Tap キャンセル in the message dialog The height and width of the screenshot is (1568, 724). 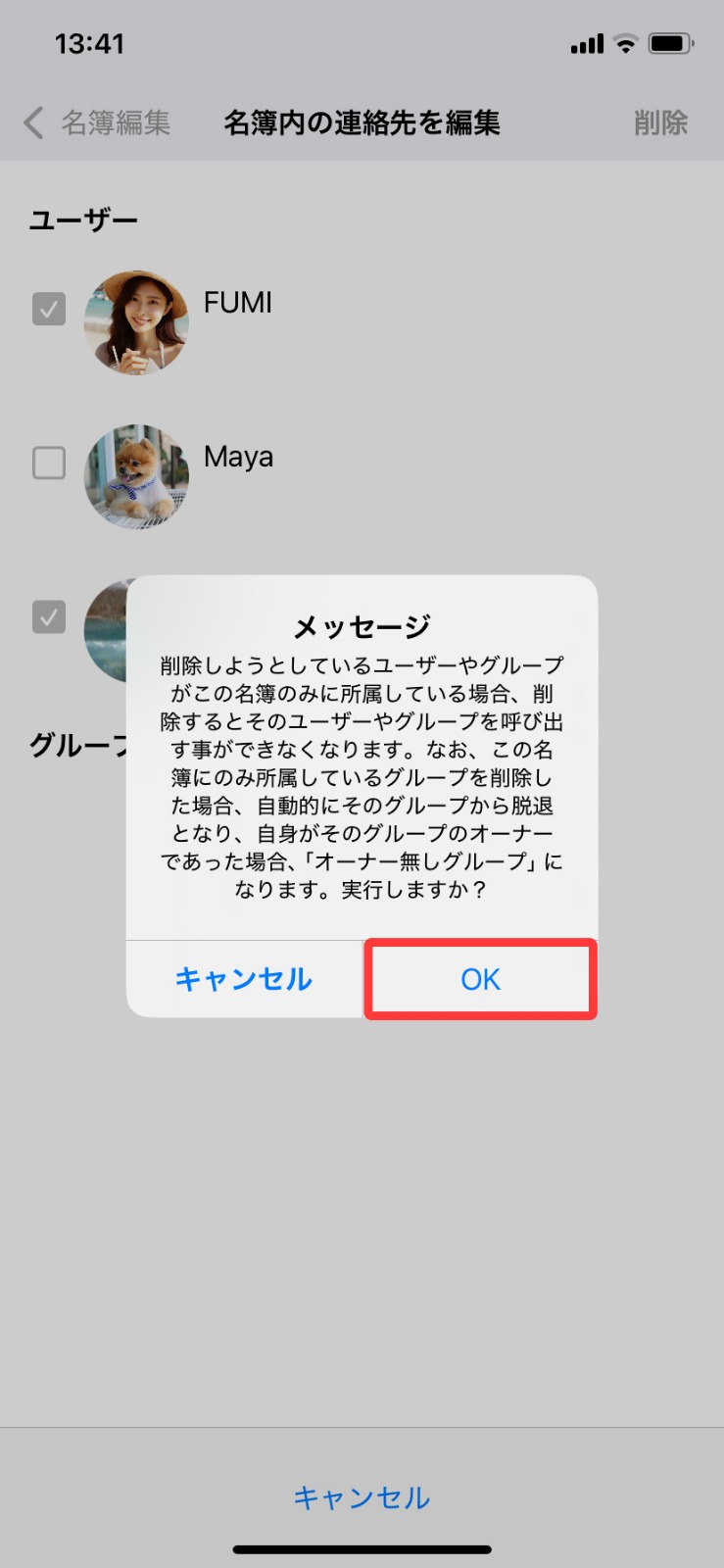coord(244,979)
